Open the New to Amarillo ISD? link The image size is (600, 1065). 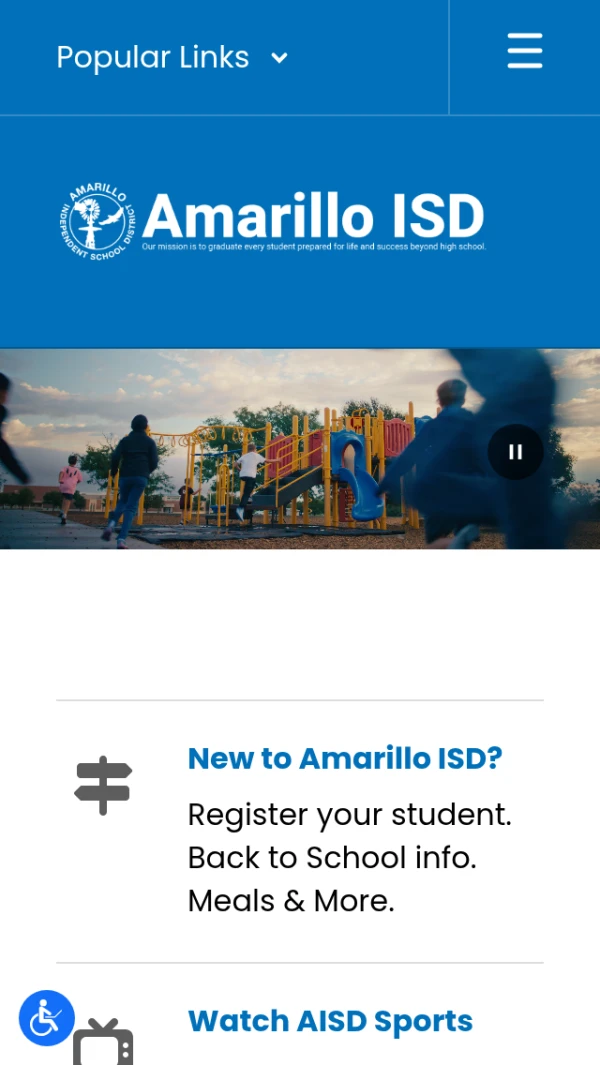pyautogui.click(x=345, y=759)
